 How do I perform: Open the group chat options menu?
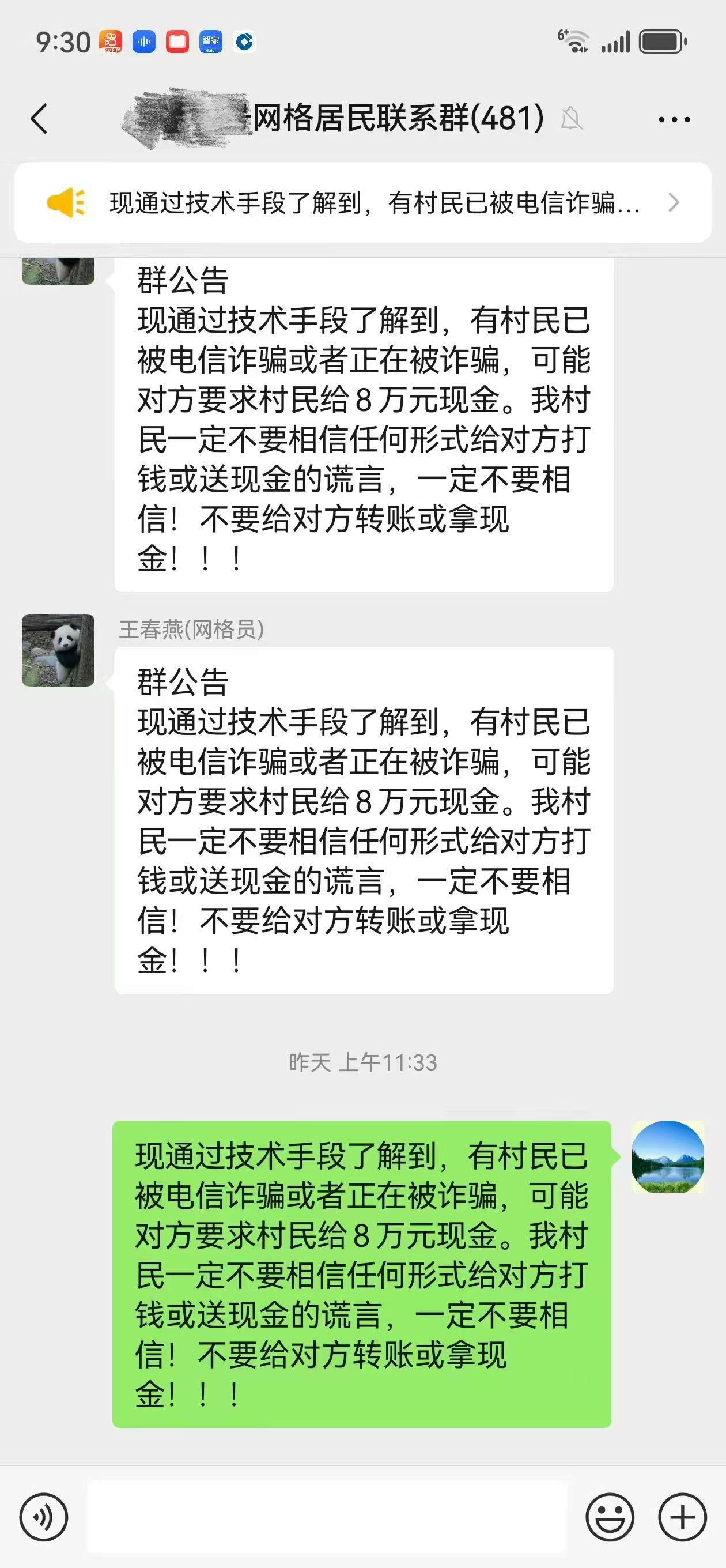pos(674,119)
